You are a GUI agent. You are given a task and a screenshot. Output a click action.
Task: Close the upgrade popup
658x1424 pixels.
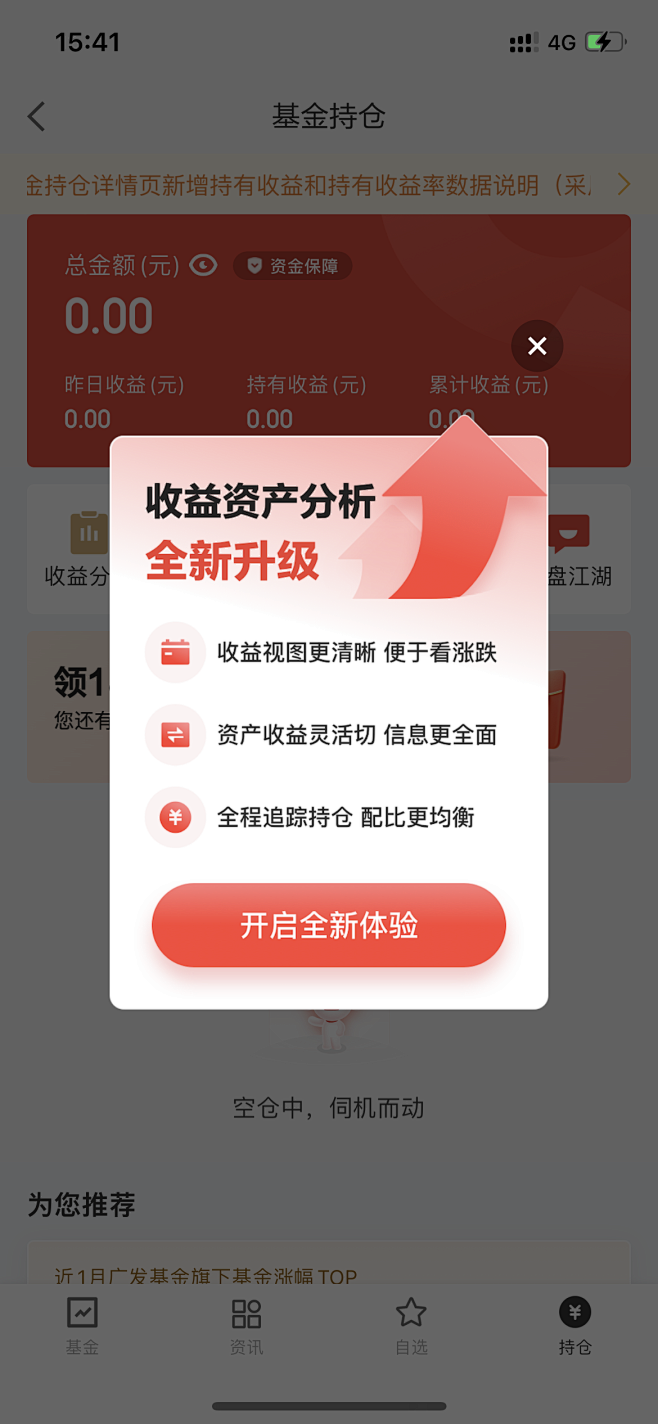tap(537, 346)
